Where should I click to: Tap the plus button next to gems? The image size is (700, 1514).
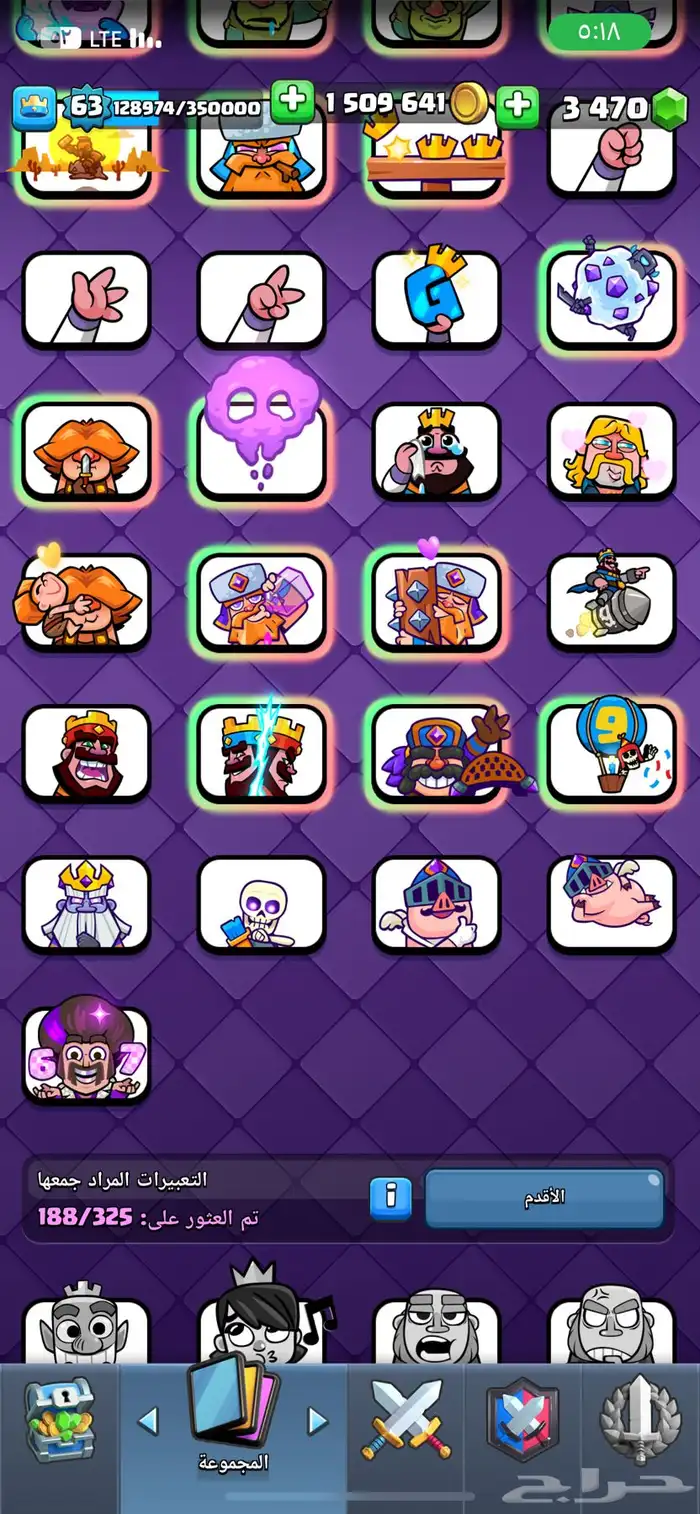click(x=517, y=106)
